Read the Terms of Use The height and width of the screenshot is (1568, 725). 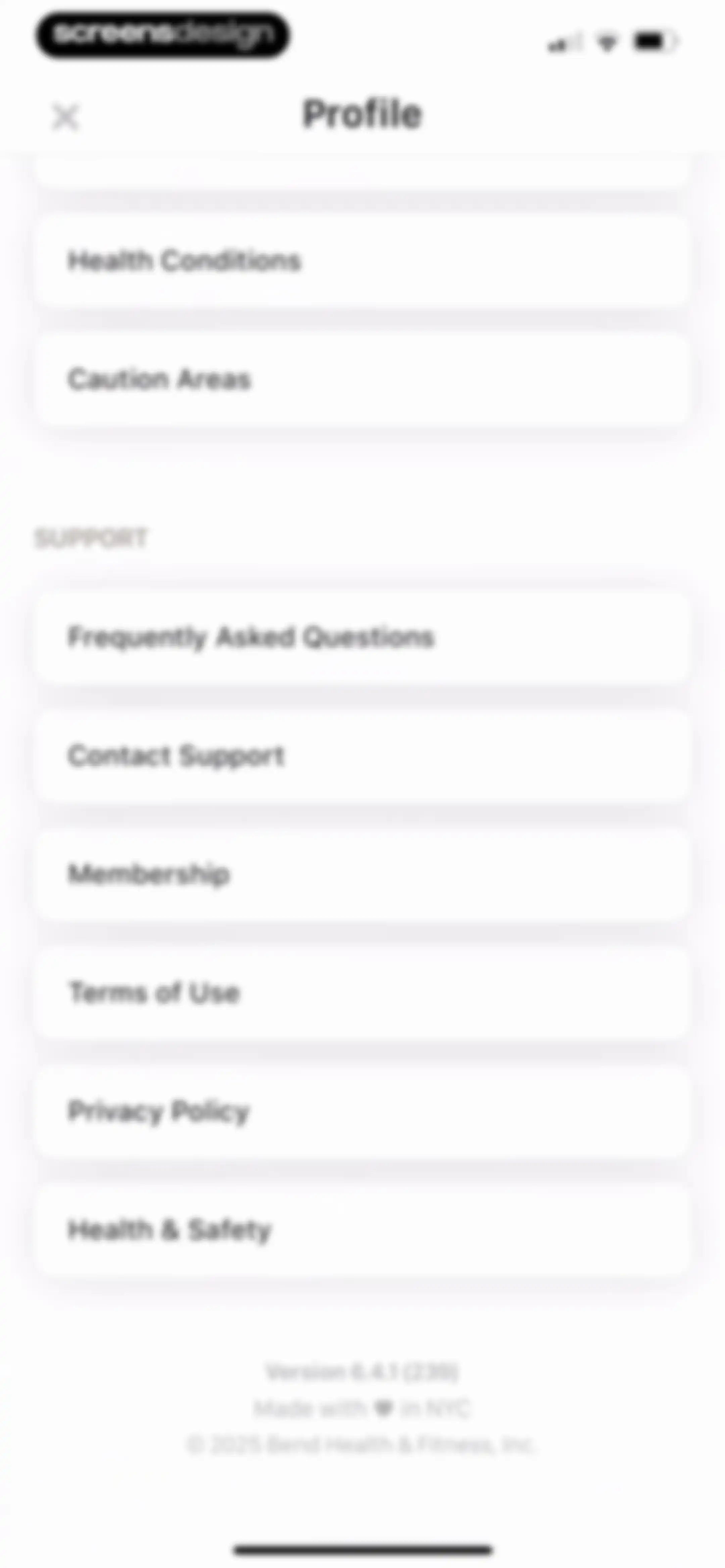[x=362, y=993]
